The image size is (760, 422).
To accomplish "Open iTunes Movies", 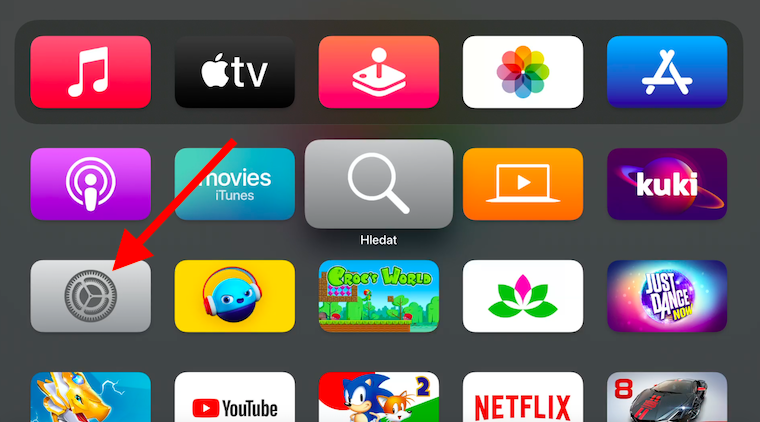I will (234, 184).
